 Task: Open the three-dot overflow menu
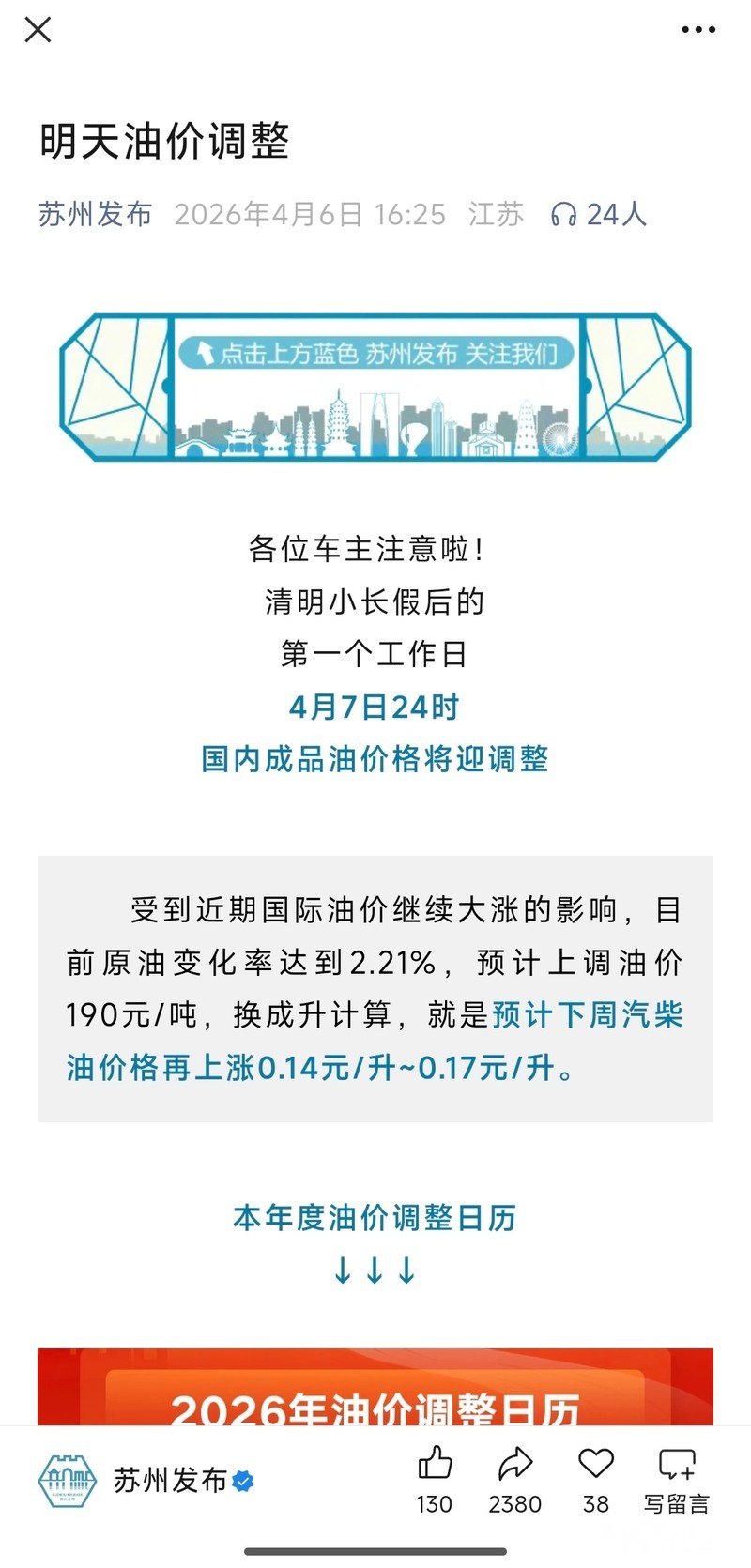[698, 30]
